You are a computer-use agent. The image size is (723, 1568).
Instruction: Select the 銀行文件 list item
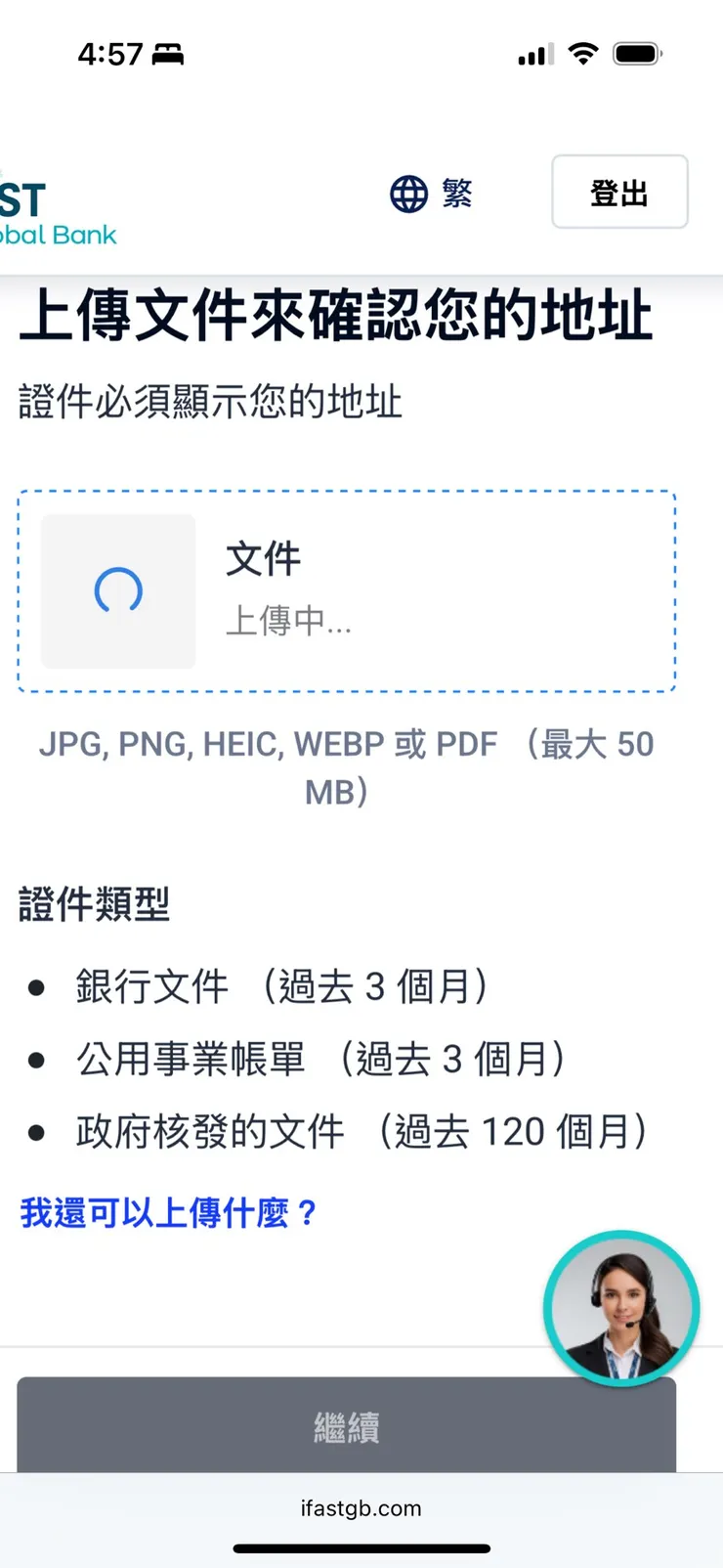pos(283,987)
